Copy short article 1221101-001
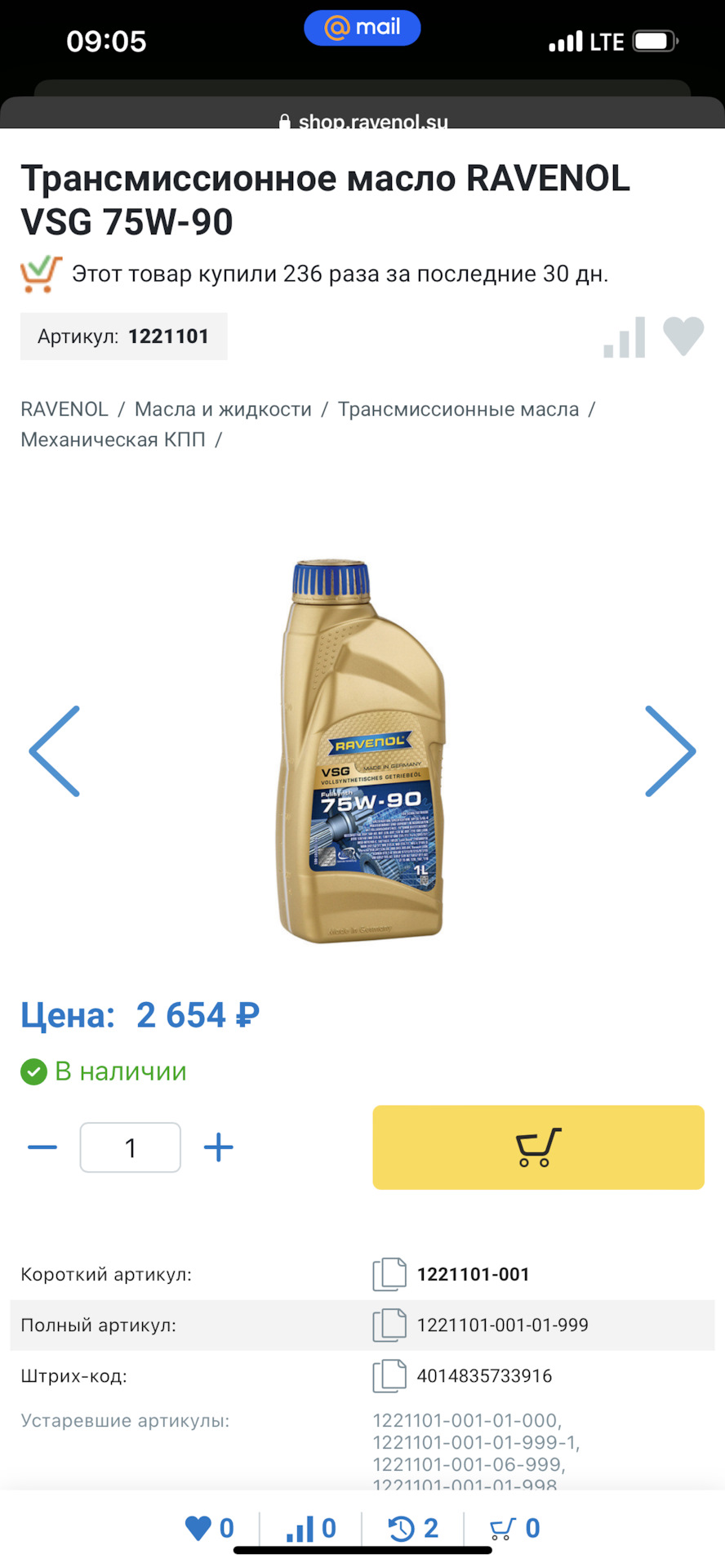Image resolution: width=725 pixels, height=1568 pixels. 389,1274
